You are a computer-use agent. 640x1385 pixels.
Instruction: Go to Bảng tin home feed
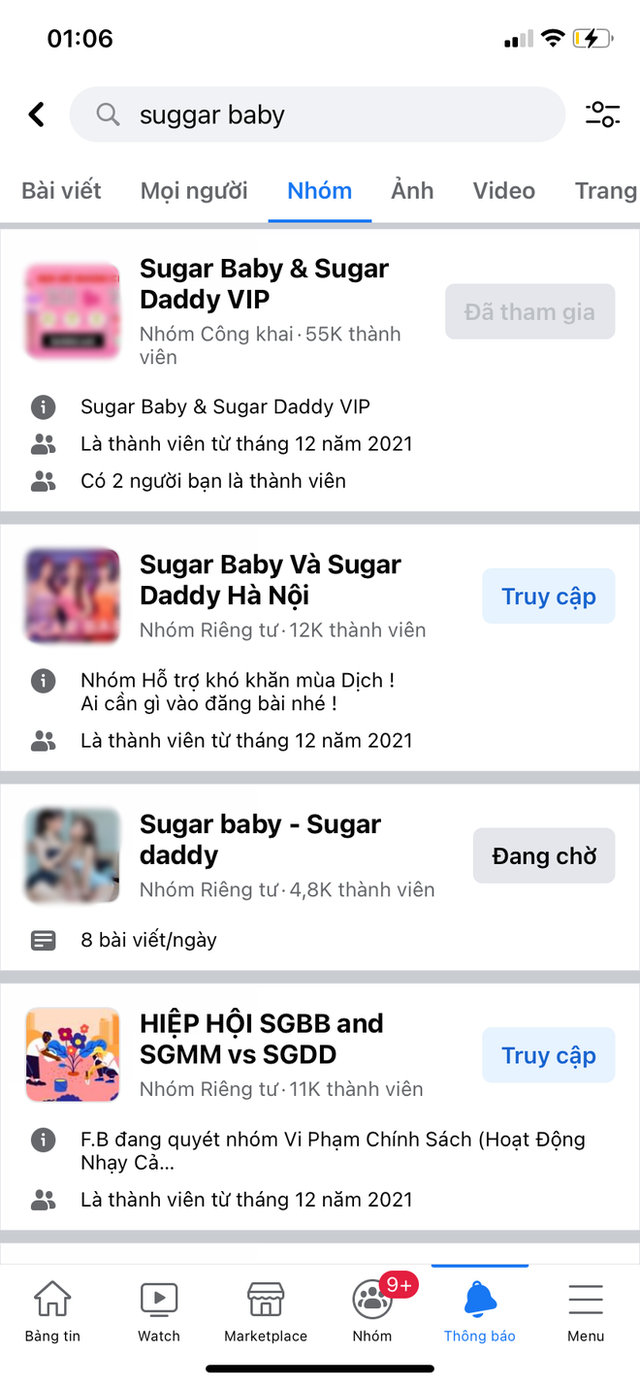pos(53,1311)
